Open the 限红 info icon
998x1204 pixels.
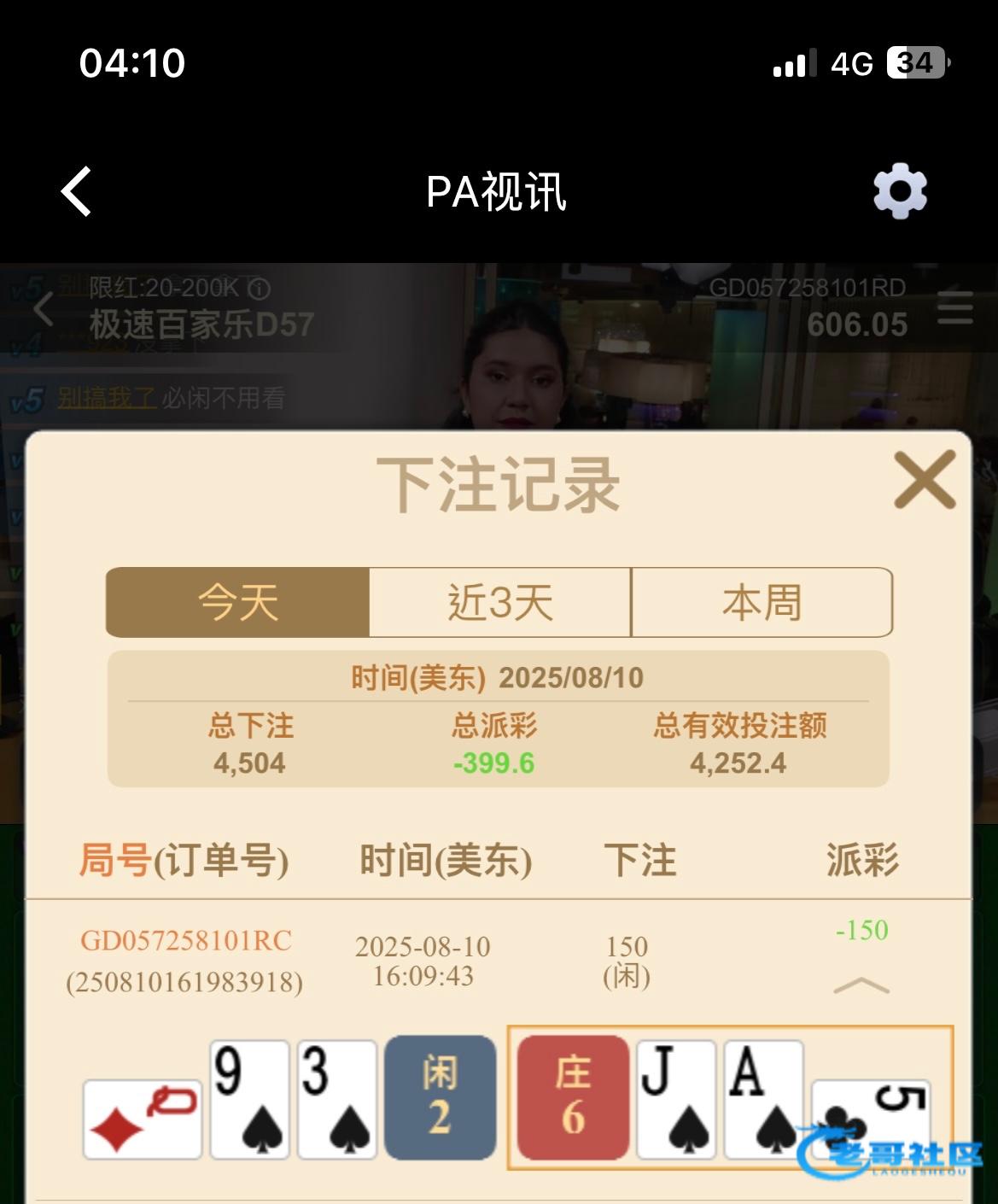259,289
